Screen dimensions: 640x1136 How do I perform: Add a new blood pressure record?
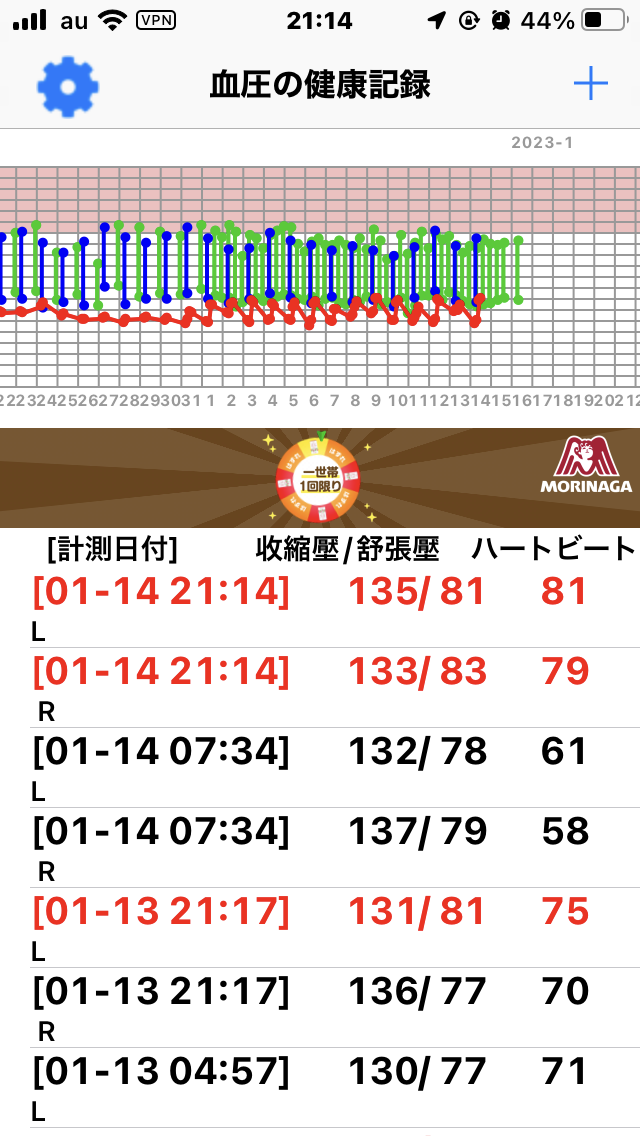pyautogui.click(x=591, y=85)
